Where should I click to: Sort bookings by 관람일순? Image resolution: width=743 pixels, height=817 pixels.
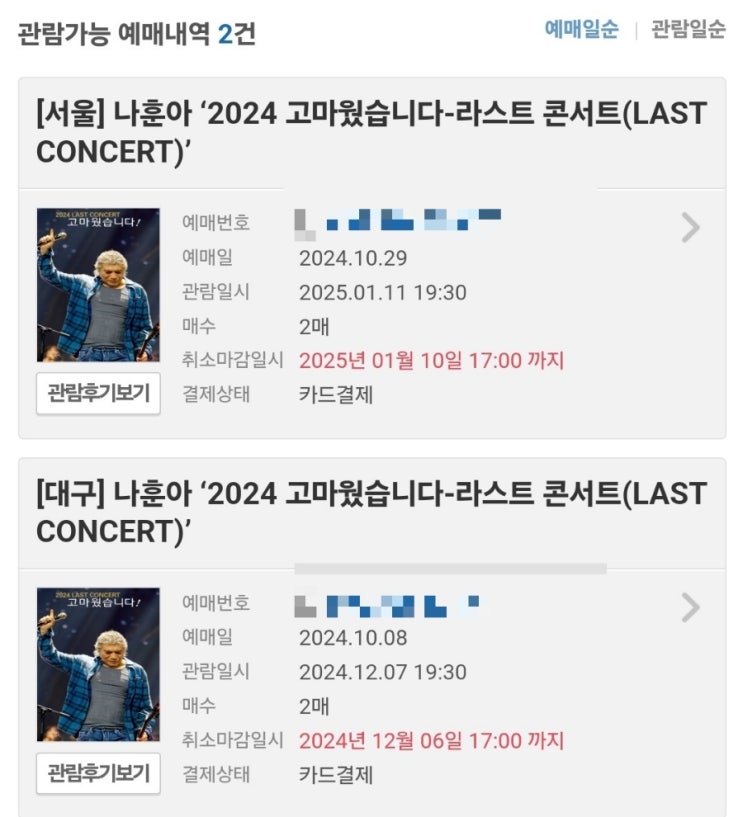click(x=688, y=29)
